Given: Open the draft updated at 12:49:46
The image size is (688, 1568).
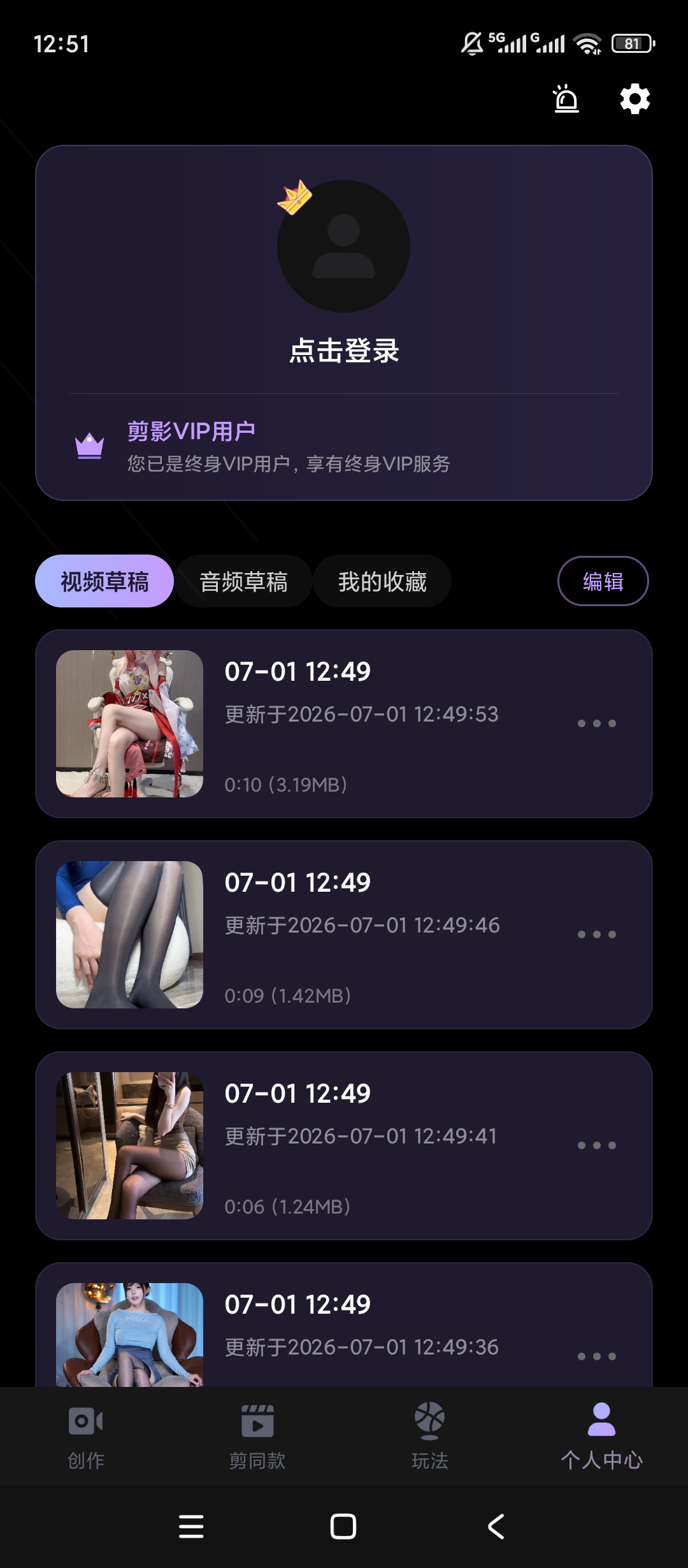Looking at the screenshot, I should (344, 935).
